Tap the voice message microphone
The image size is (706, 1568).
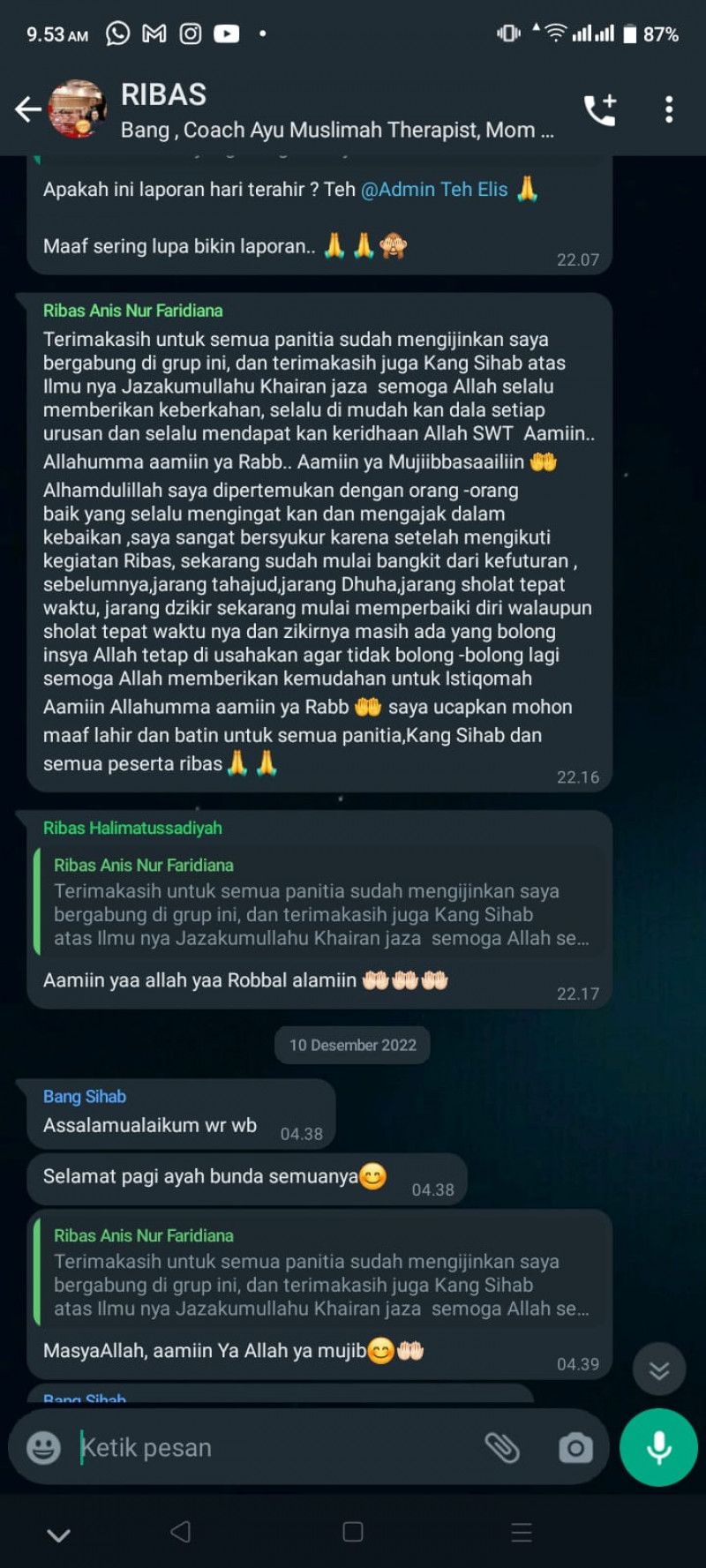[658, 1448]
